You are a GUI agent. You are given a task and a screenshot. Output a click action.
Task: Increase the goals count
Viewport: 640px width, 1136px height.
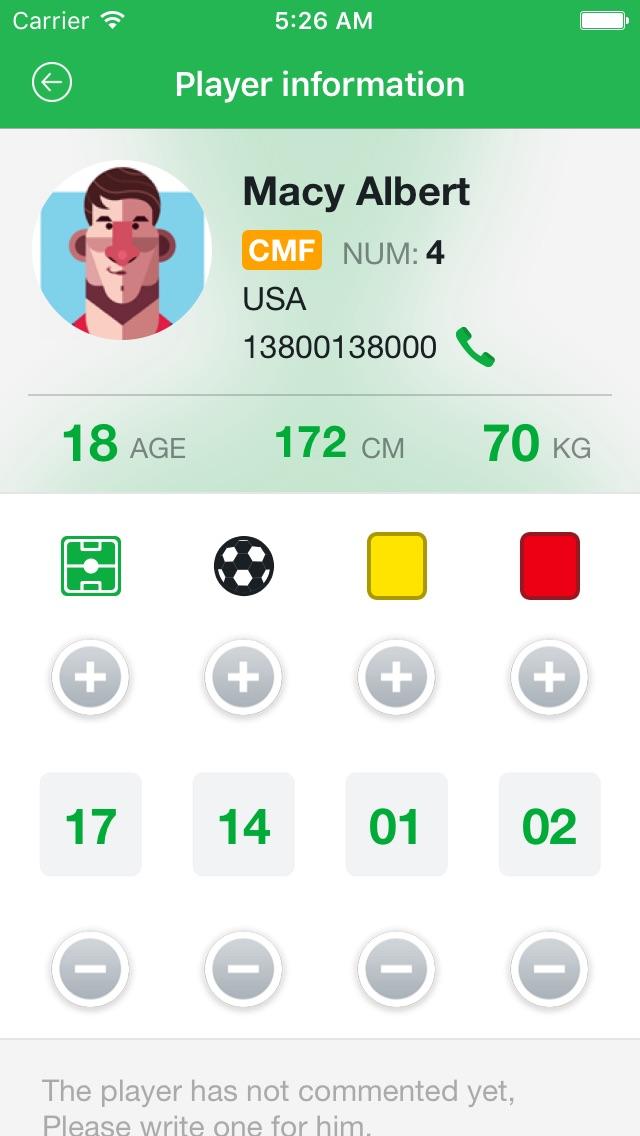243,678
